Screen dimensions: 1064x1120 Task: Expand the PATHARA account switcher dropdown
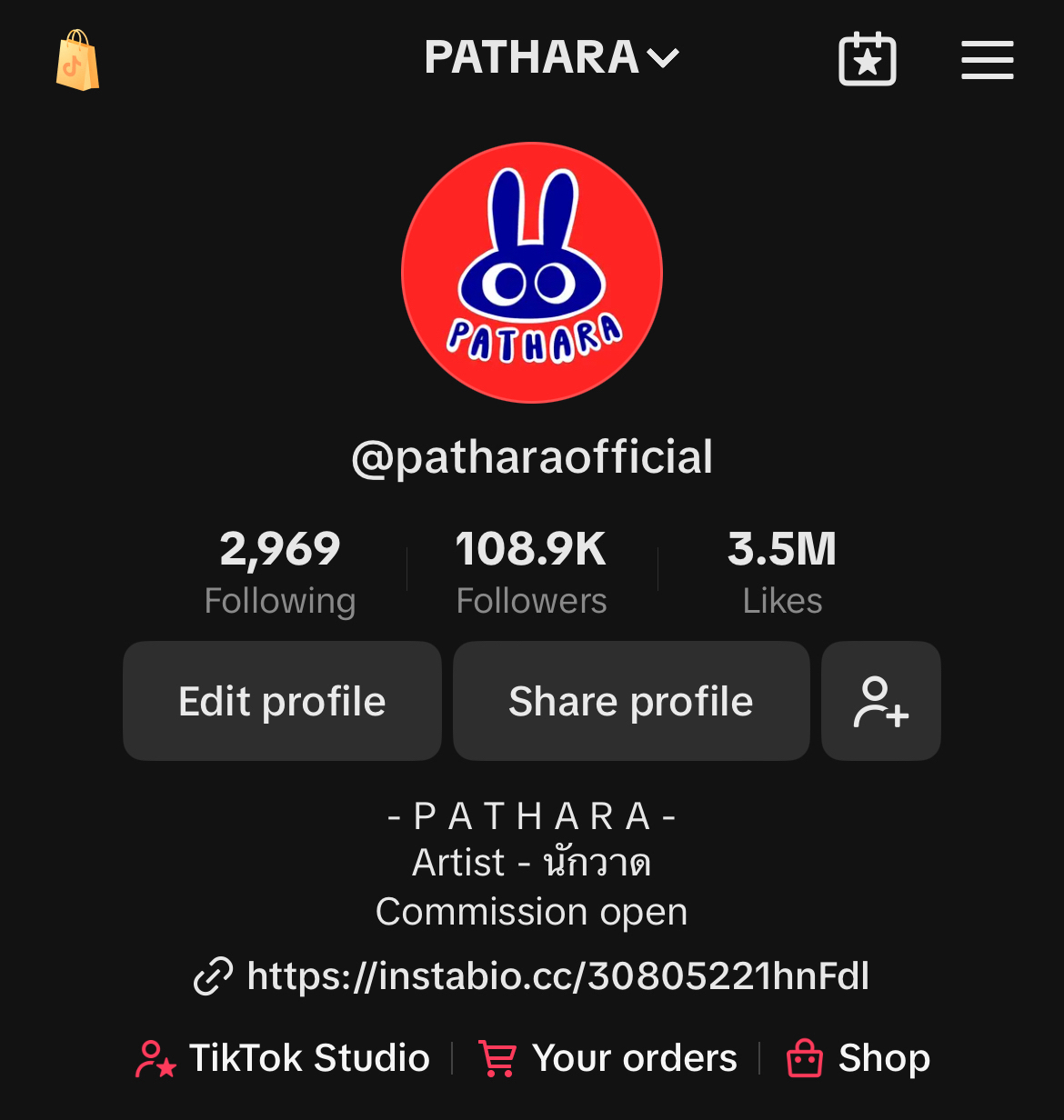pos(551,58)
